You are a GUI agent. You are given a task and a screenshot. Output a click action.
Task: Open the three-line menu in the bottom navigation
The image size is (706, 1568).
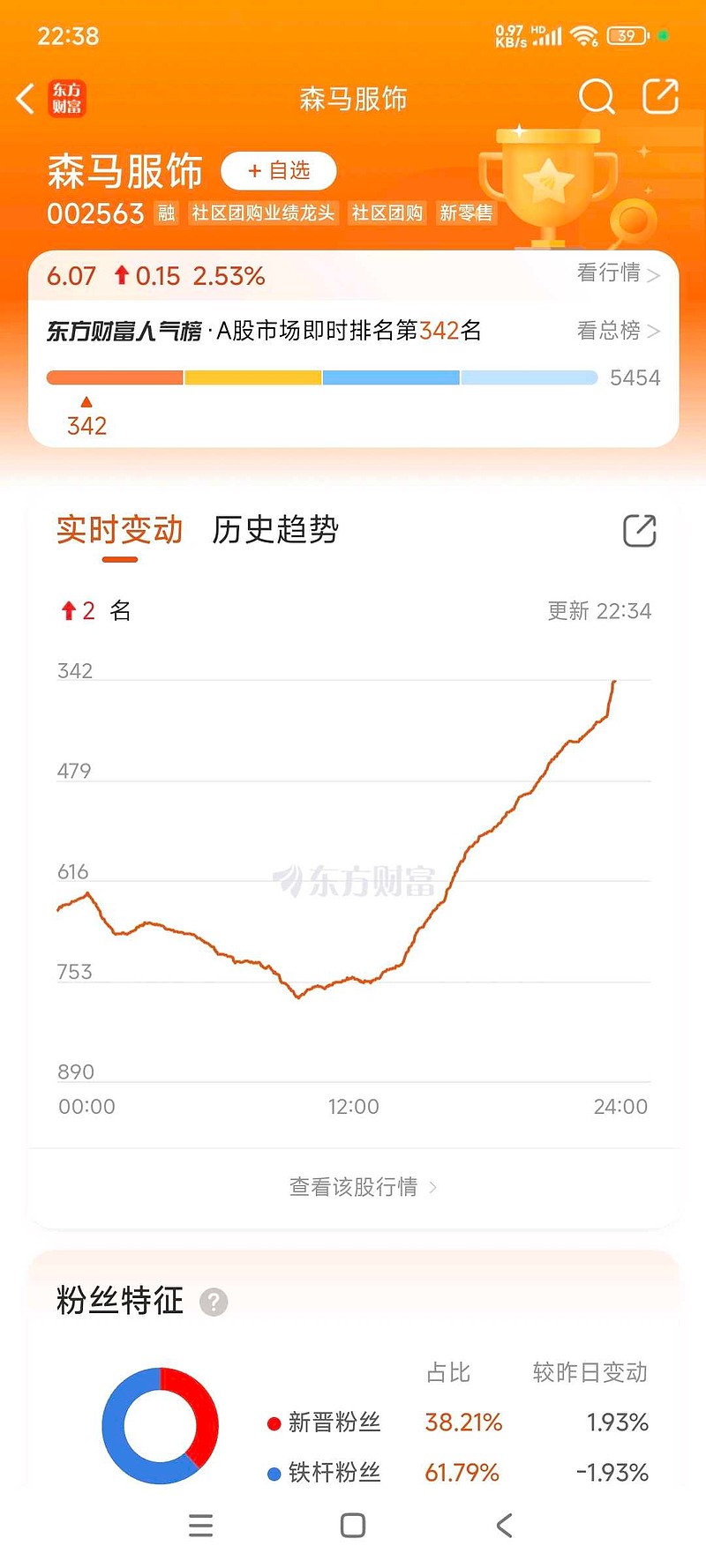[201, 1527]
